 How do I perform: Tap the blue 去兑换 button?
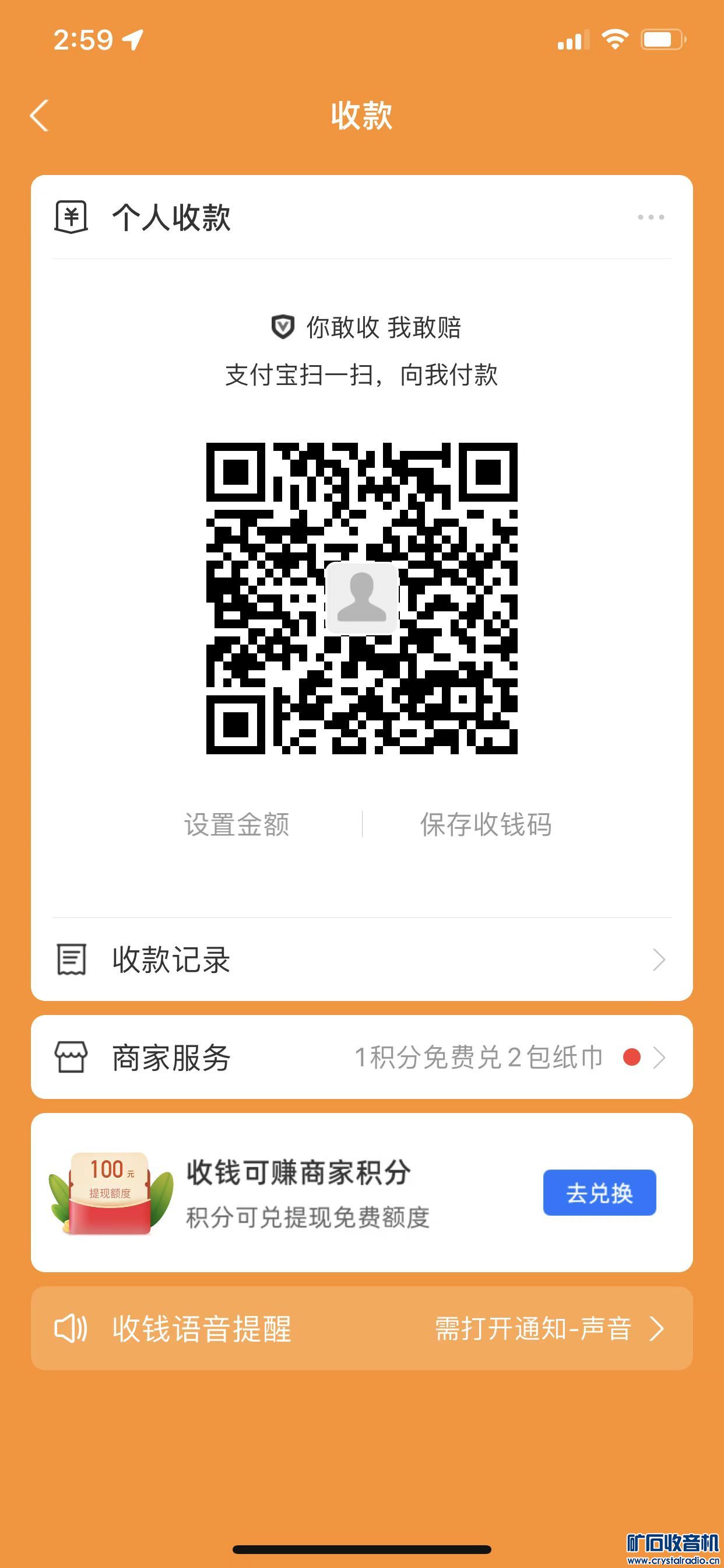point(599,1192)
